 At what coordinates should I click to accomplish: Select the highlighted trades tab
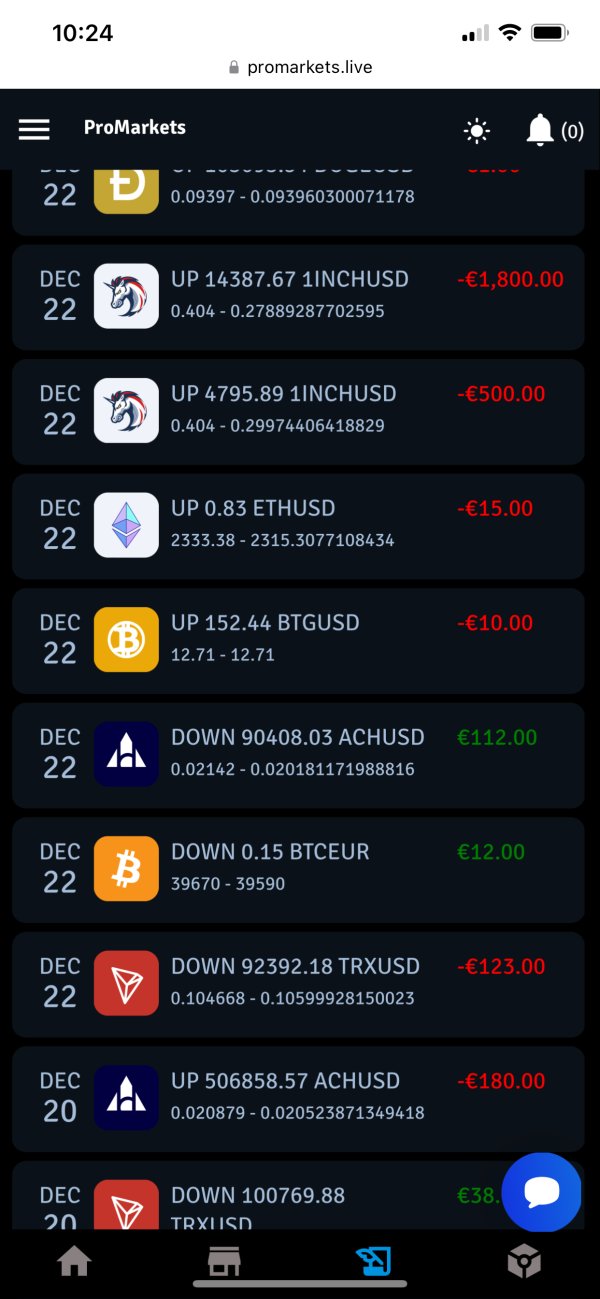(x=374, y=1261)
